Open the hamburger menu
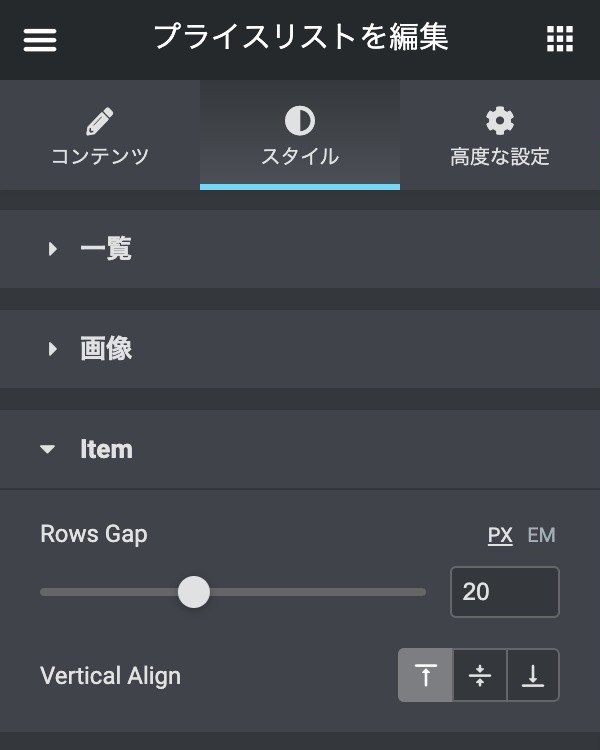The height and width of the screenshot is (750, 600). pyautogui.click(x=40, y=40)
